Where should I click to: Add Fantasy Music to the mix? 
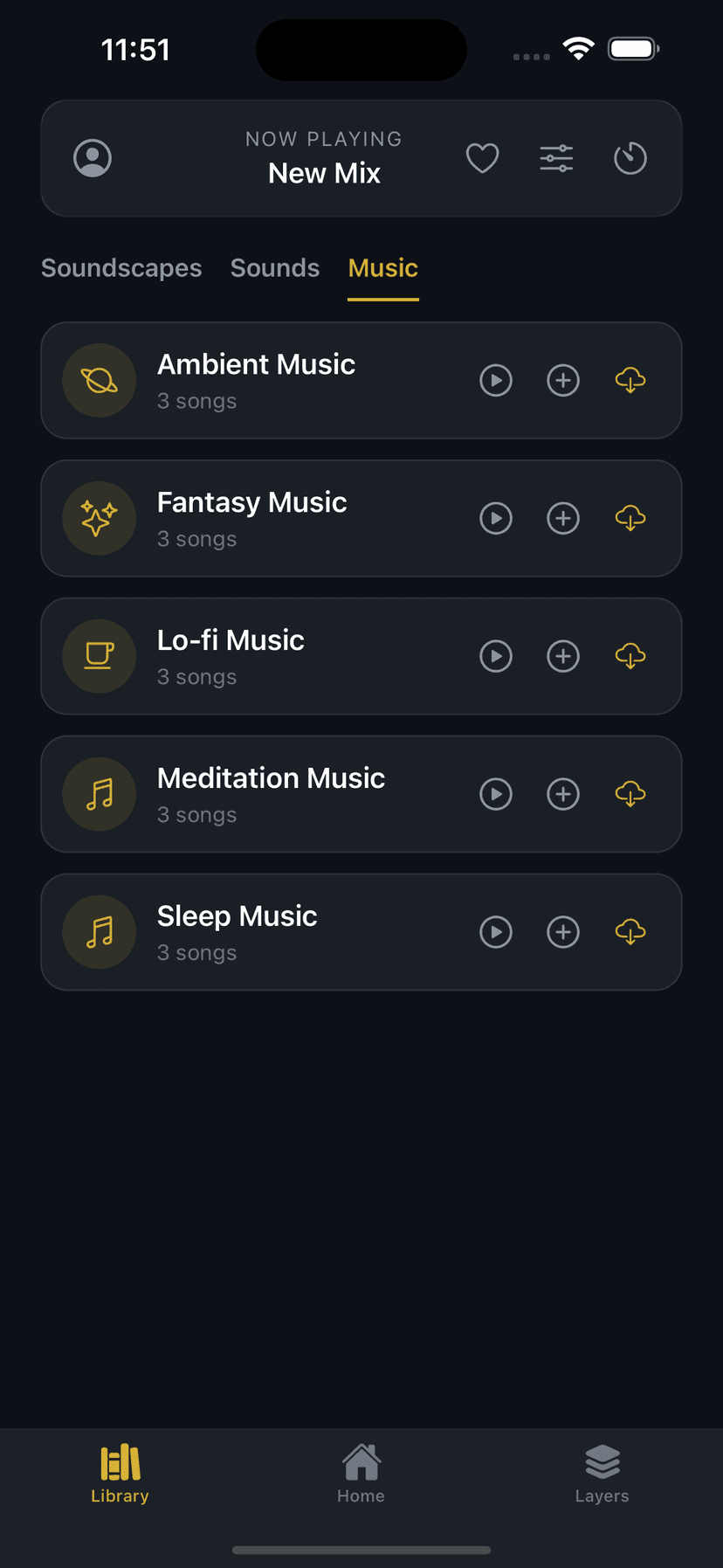click(563, 518)
